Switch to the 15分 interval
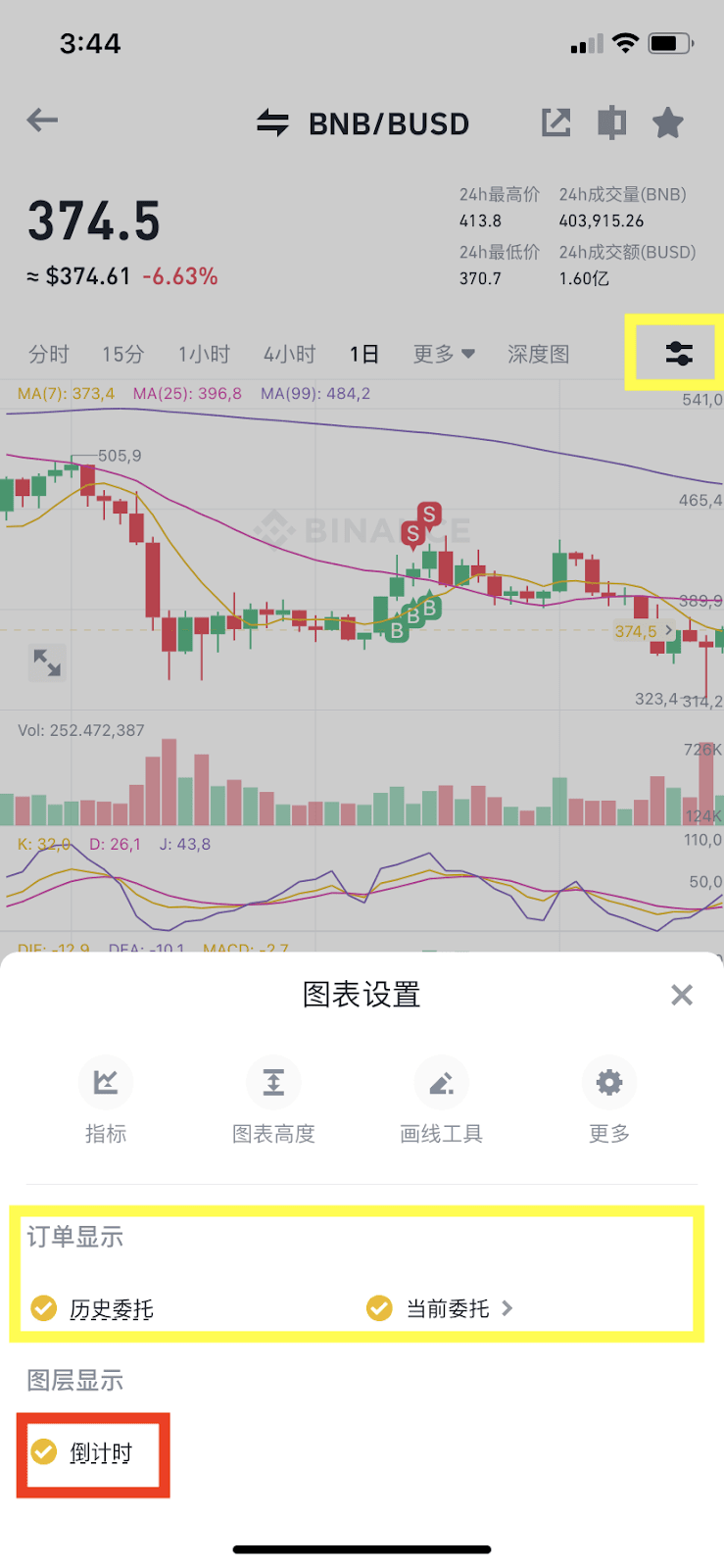The height and width of the screenshot is (1568, 724). (x=123, y=354)
